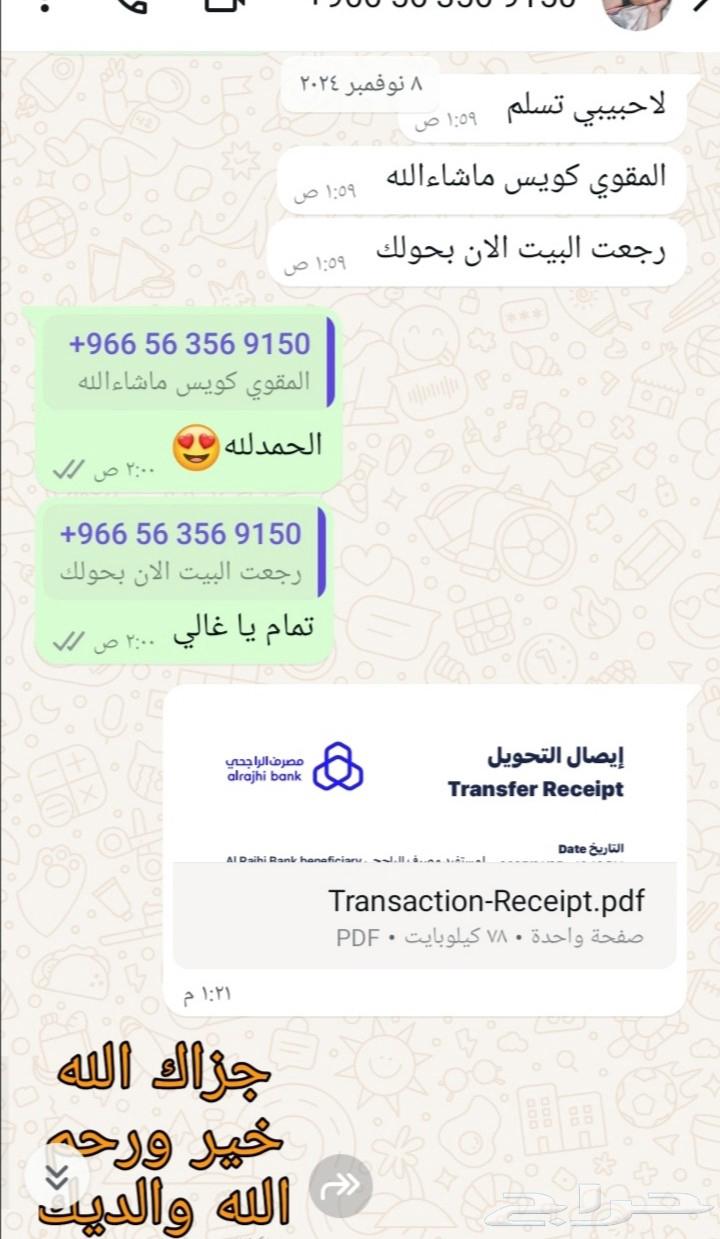Open the Transaction-Receipt.pdf attachment
The image size is (720, 1239).
coord(425,915)
